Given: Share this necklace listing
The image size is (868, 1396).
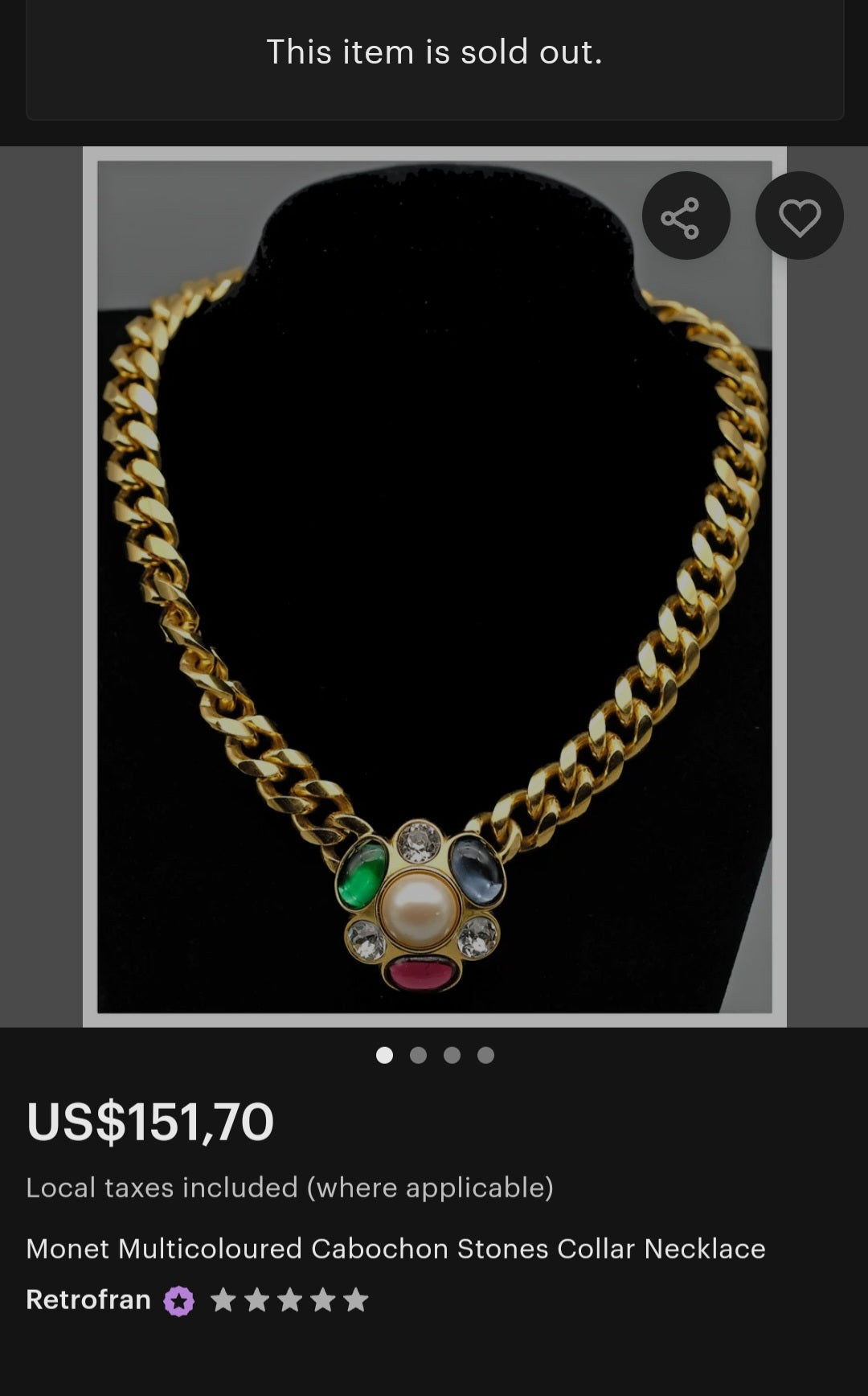Looking at the screenshot, I should [x=685, y=216].
